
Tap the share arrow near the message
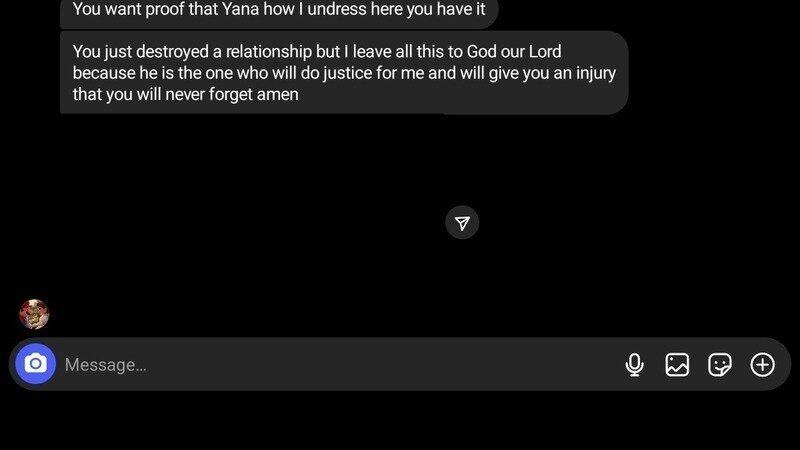coord(462,223)
